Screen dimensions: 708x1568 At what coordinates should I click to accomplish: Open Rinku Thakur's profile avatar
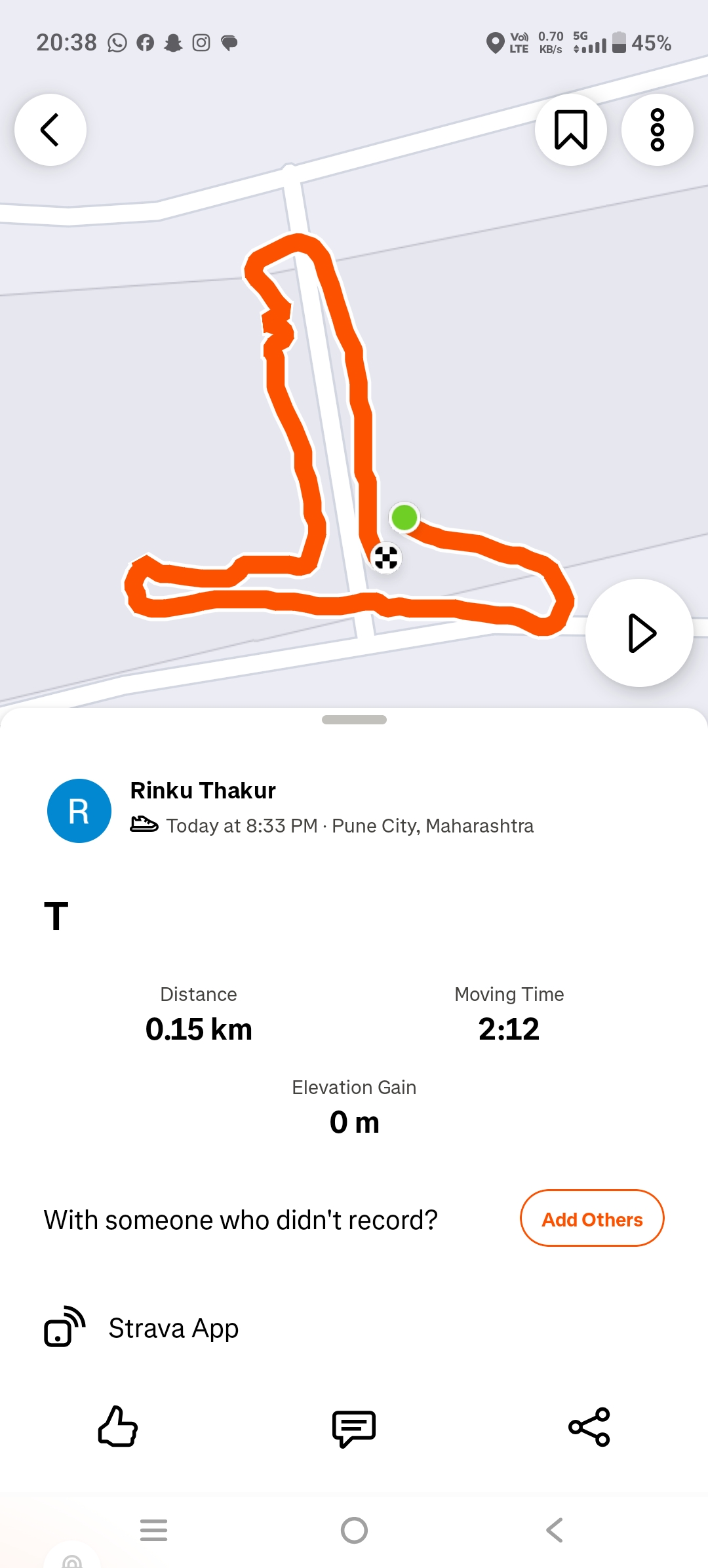(79, 811)
